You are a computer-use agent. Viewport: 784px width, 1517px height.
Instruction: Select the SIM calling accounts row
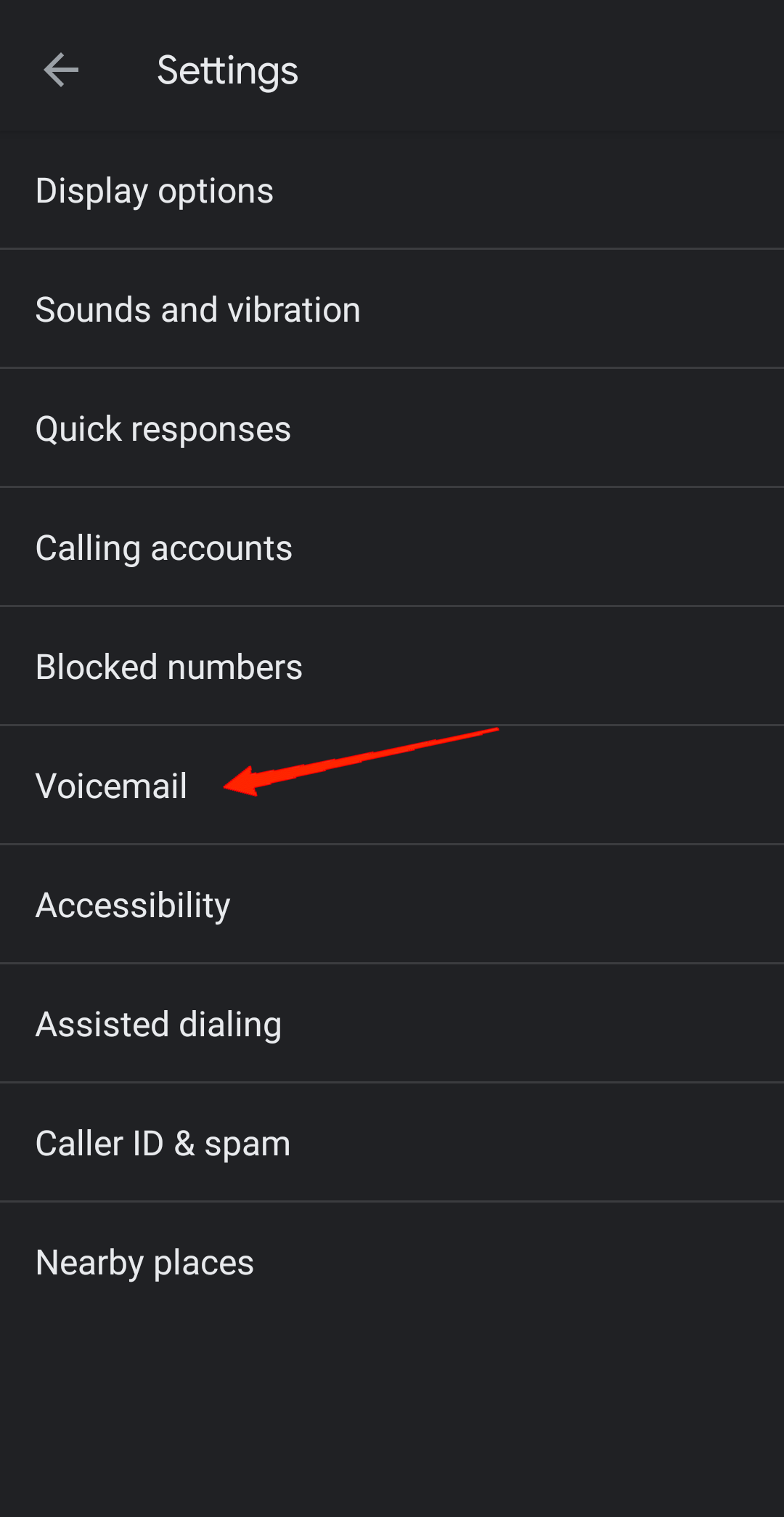(x=163, y=547)
